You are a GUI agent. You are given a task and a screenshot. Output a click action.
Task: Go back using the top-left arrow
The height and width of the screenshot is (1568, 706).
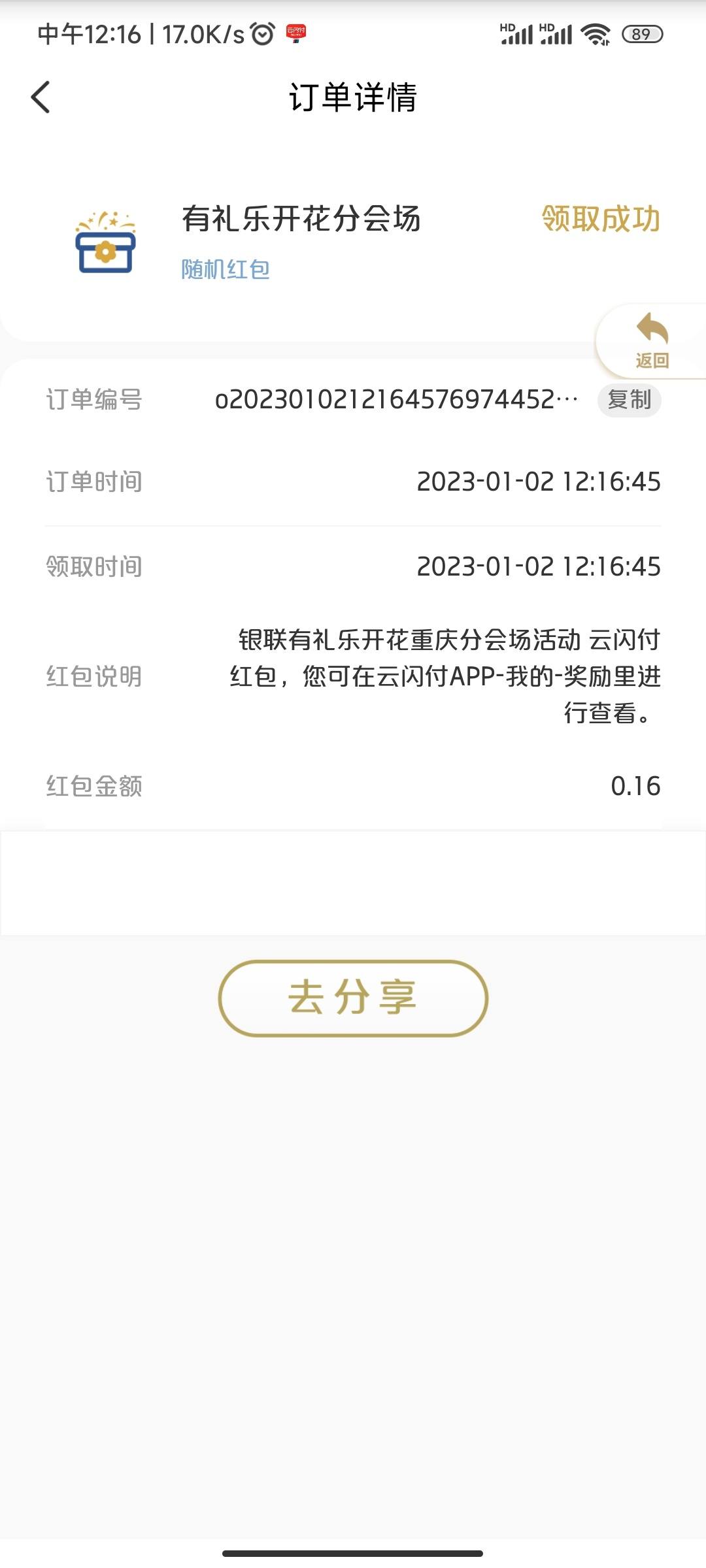[41, 97]
